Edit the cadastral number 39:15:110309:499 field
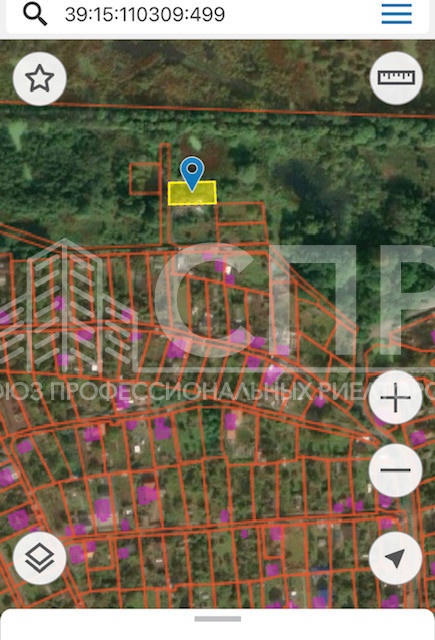The image size is (435, 640). coord(145,14)
